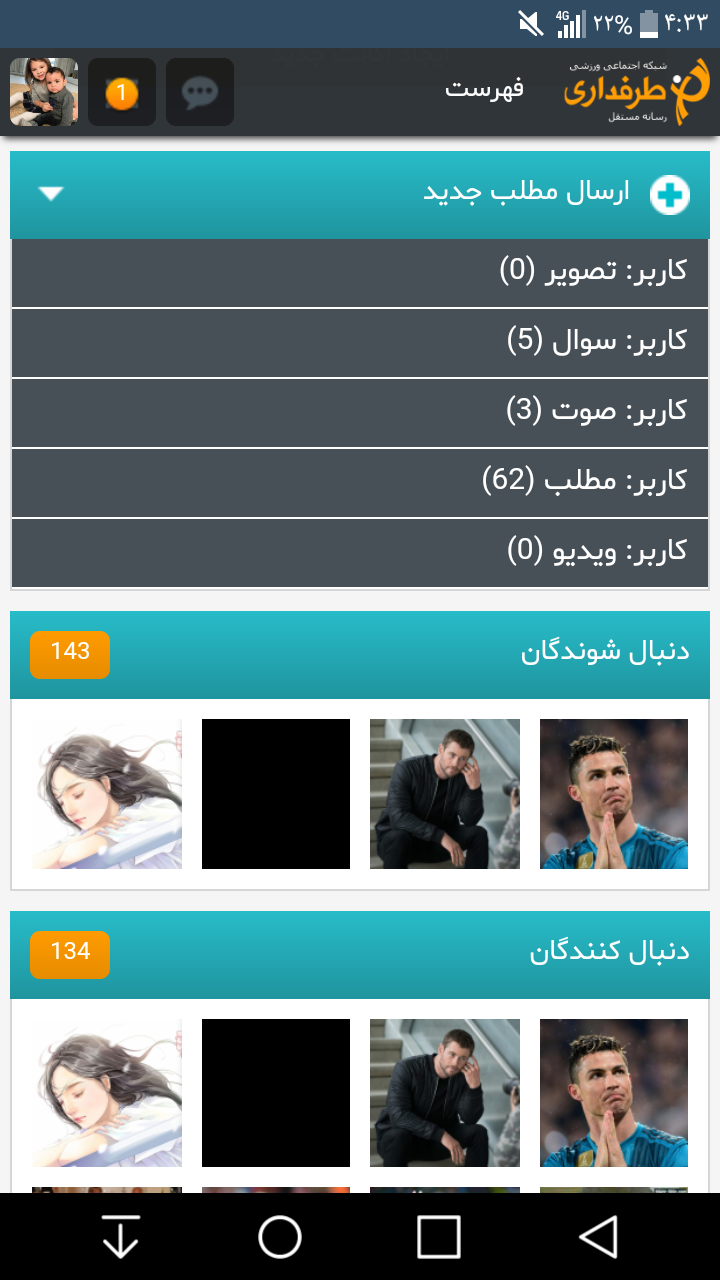
Task: Open the 143 badge in دنبال شوندگان
Action: pyautogui.click(x=70, y=654)
